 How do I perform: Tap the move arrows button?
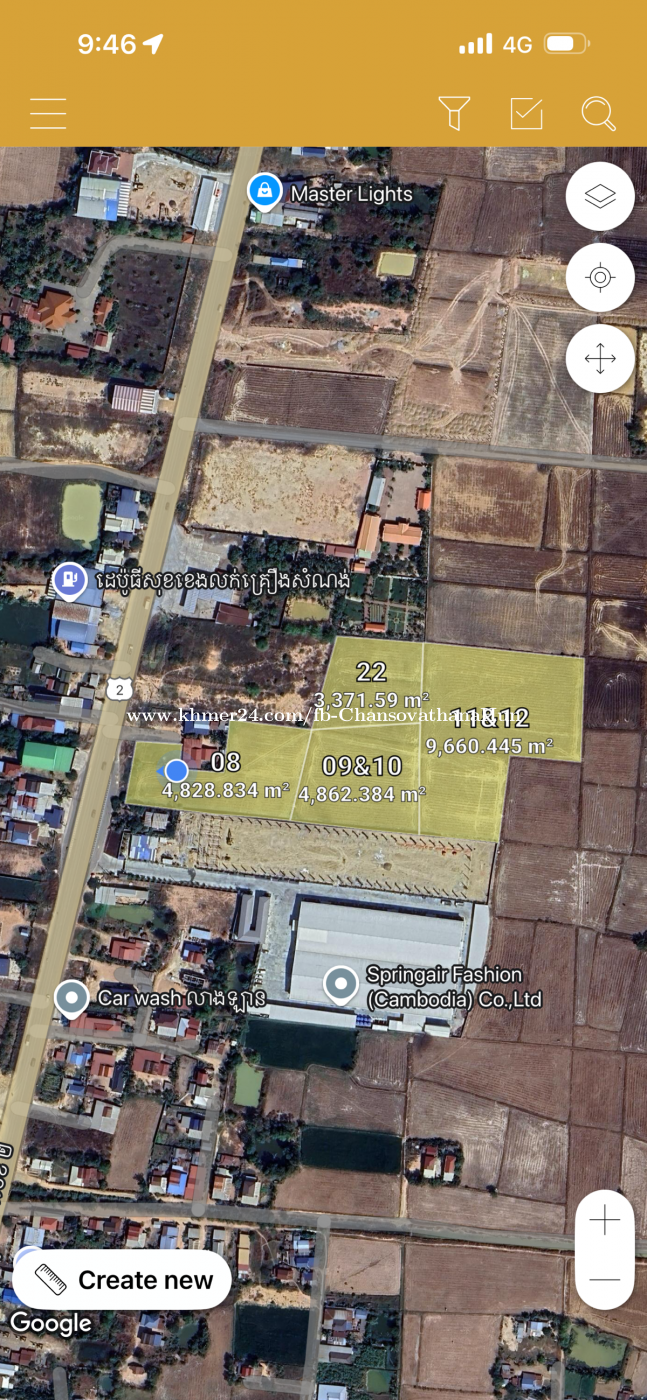600,359
